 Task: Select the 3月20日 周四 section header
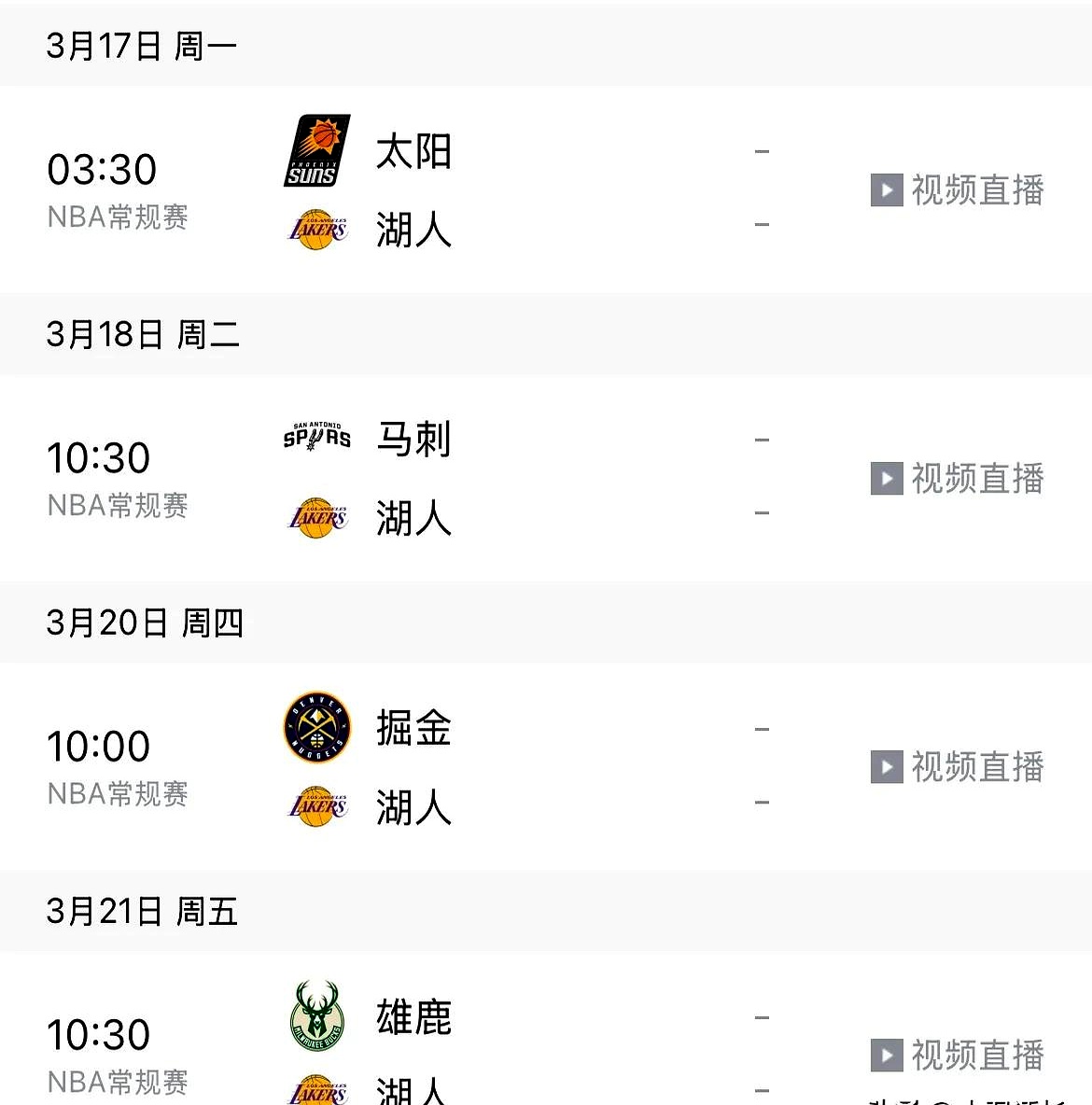pyautogui.click(x=146, y=622)
